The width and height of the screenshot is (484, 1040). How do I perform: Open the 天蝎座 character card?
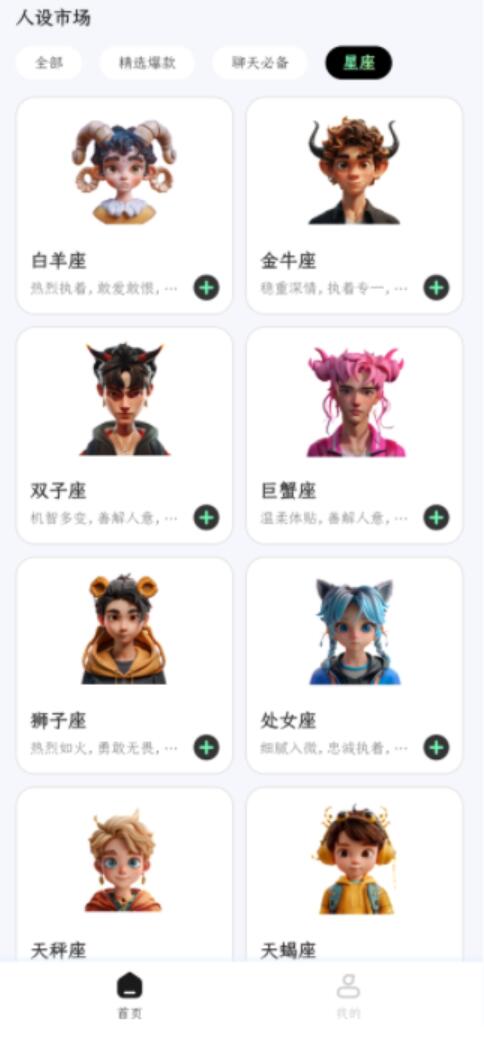[355, 874]
